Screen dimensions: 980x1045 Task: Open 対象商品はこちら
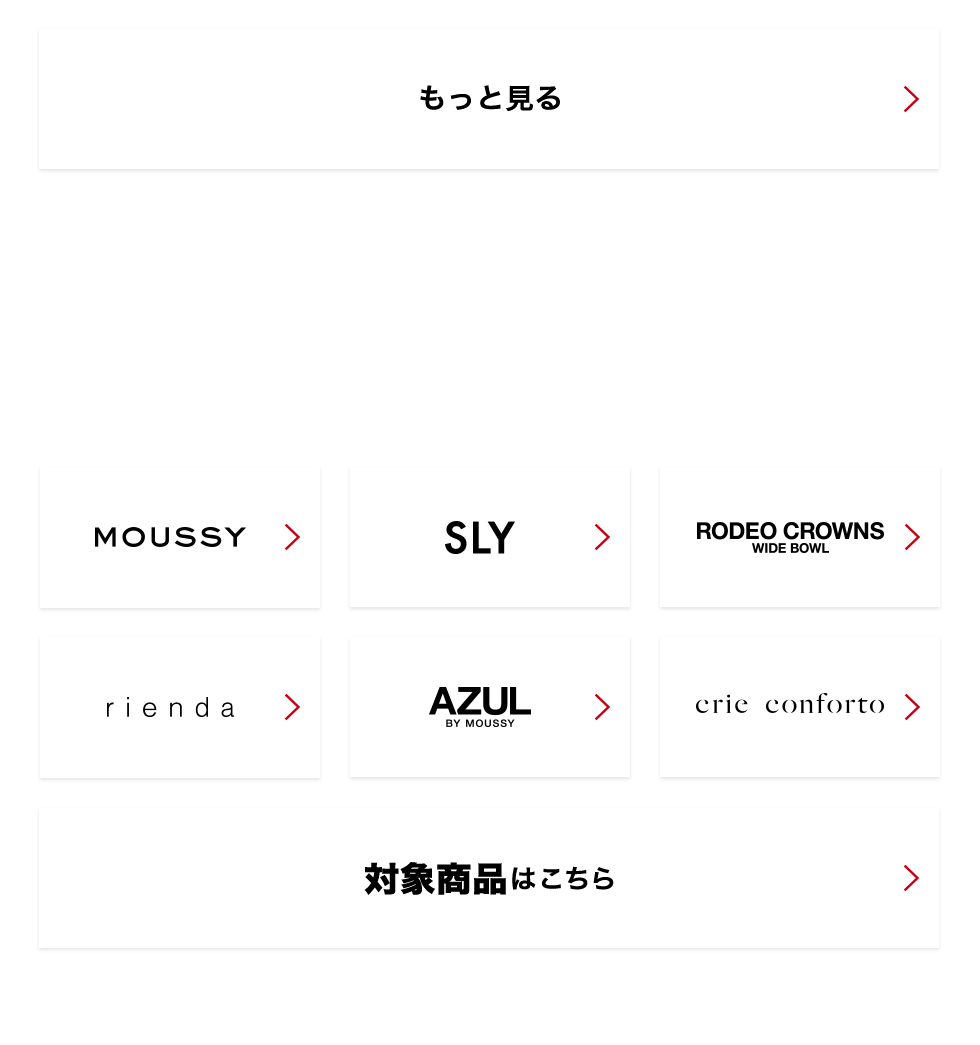tap(489, 878)
